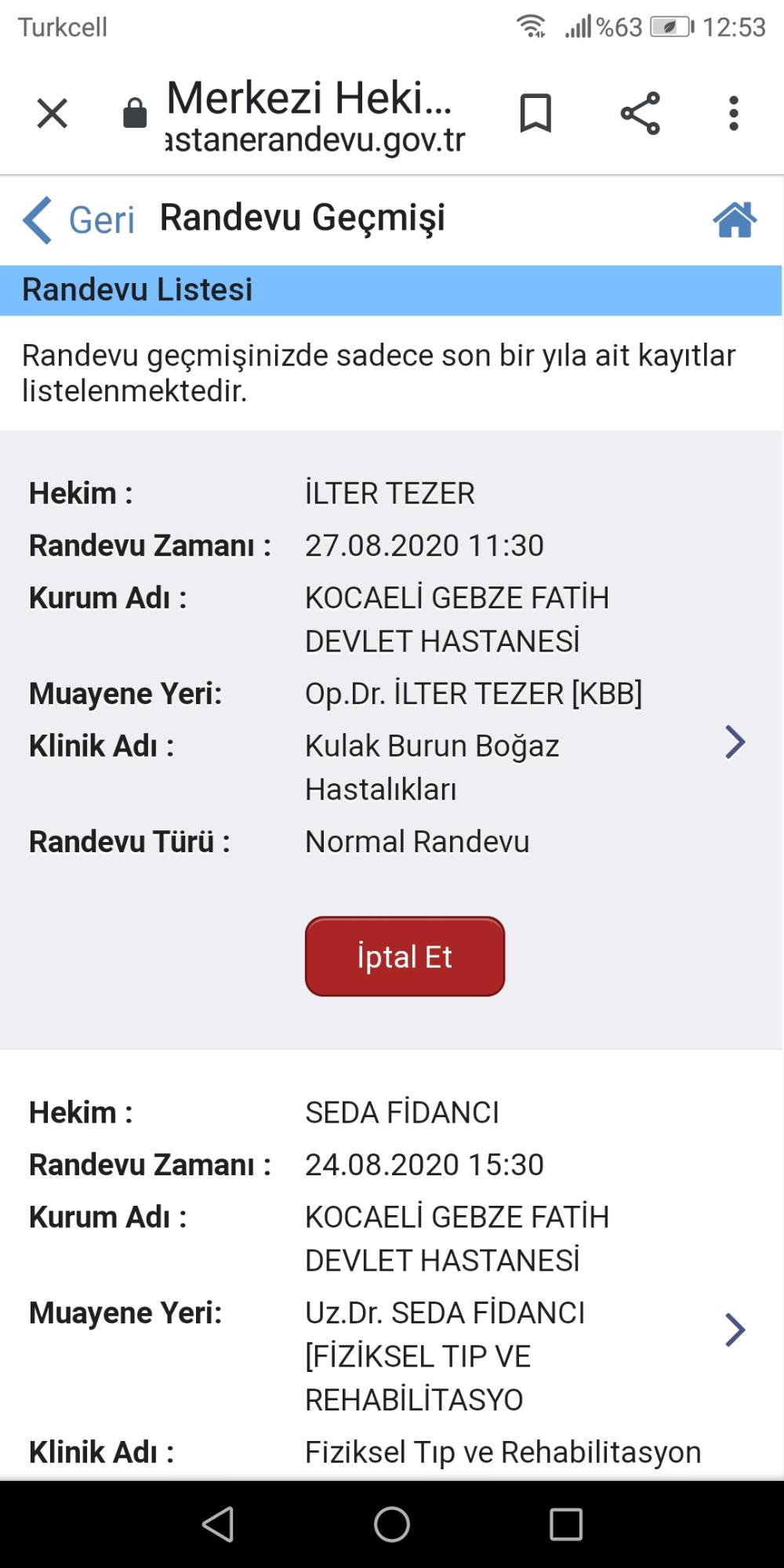Bookmark this page
This screenshot has width=784, height=1568.
pyautogui.click(x=536, y=114)
